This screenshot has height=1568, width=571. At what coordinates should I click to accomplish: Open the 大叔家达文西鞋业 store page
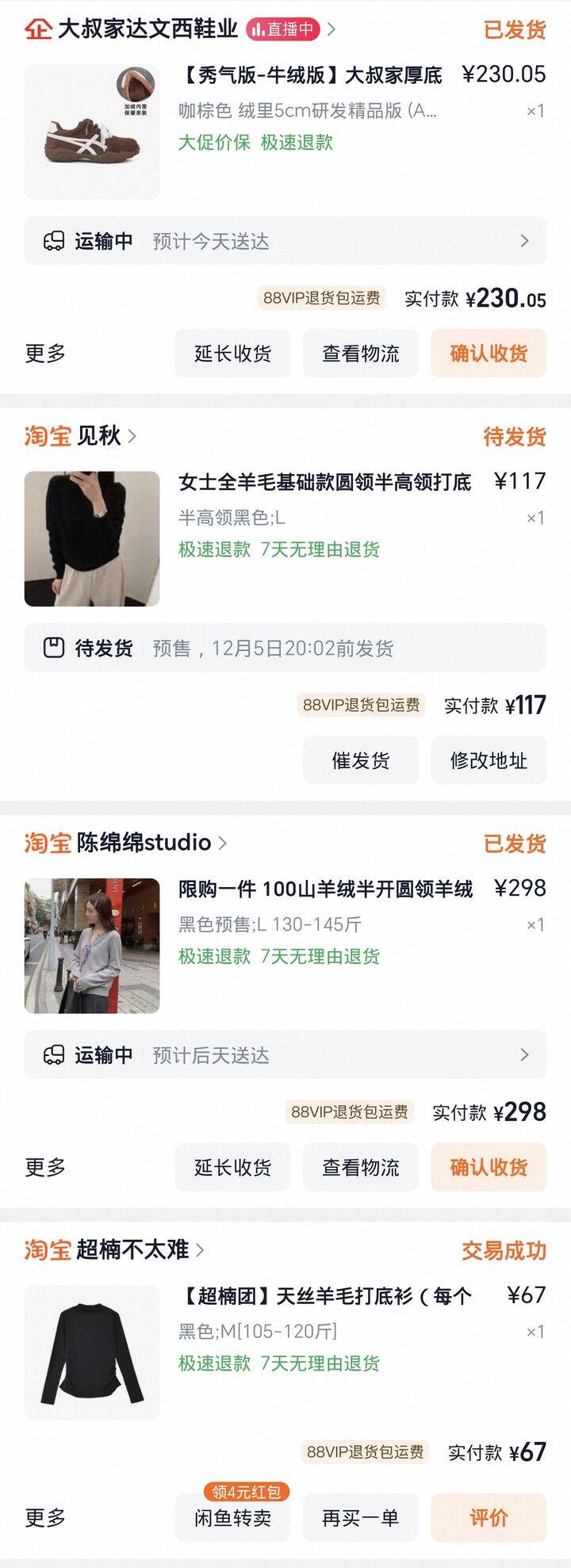pyautogui.click(x=148, y=30)
